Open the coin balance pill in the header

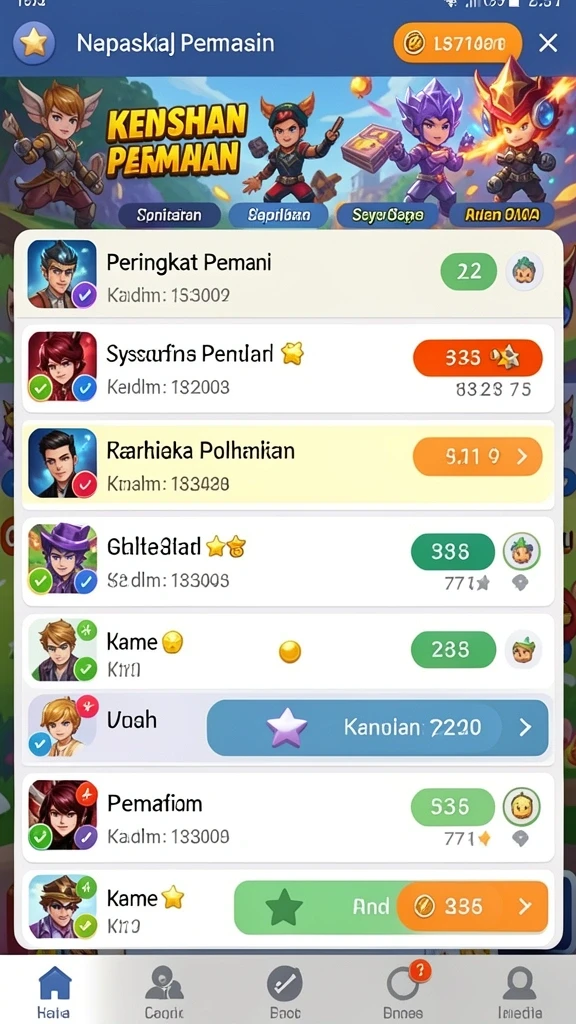[x=457, y=43]
